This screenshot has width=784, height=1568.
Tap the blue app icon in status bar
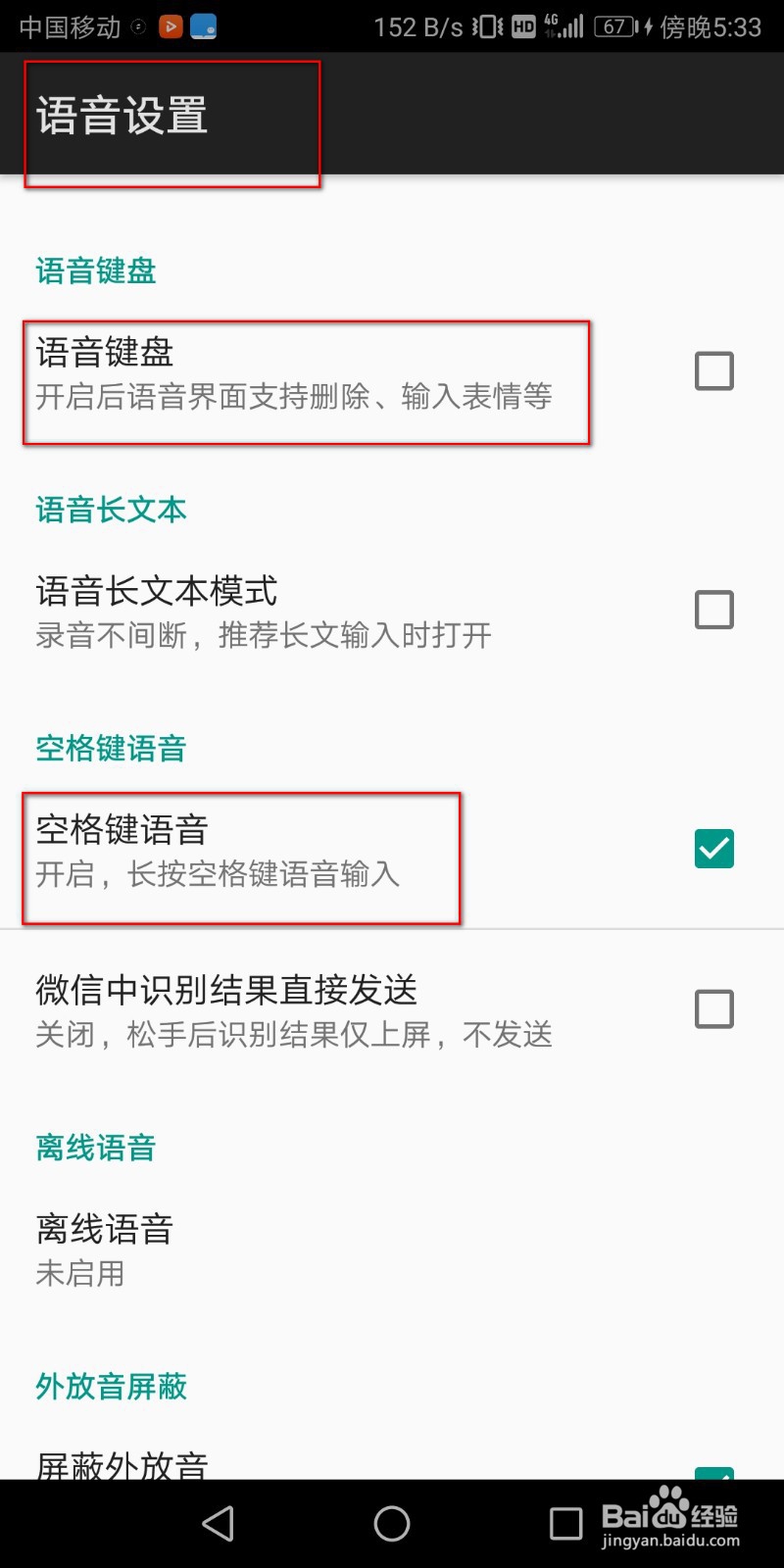coord(207,26)
